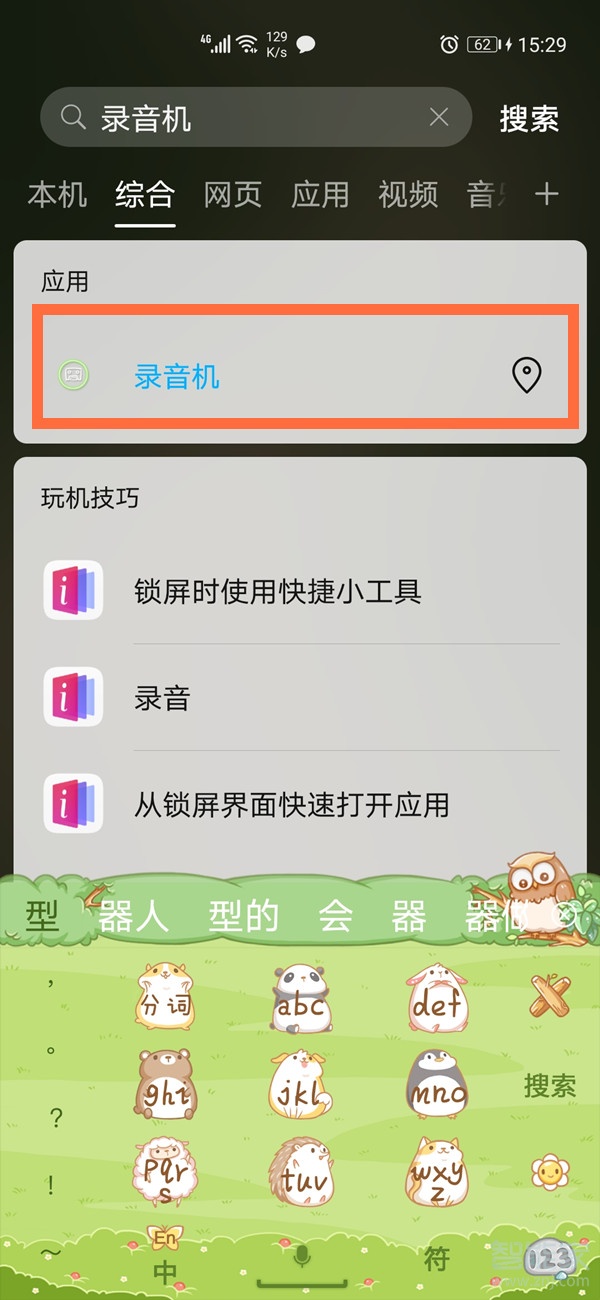600x1300 pixels.
Task: Open the 录音机 app result
Action: click(x=178, y=376)
